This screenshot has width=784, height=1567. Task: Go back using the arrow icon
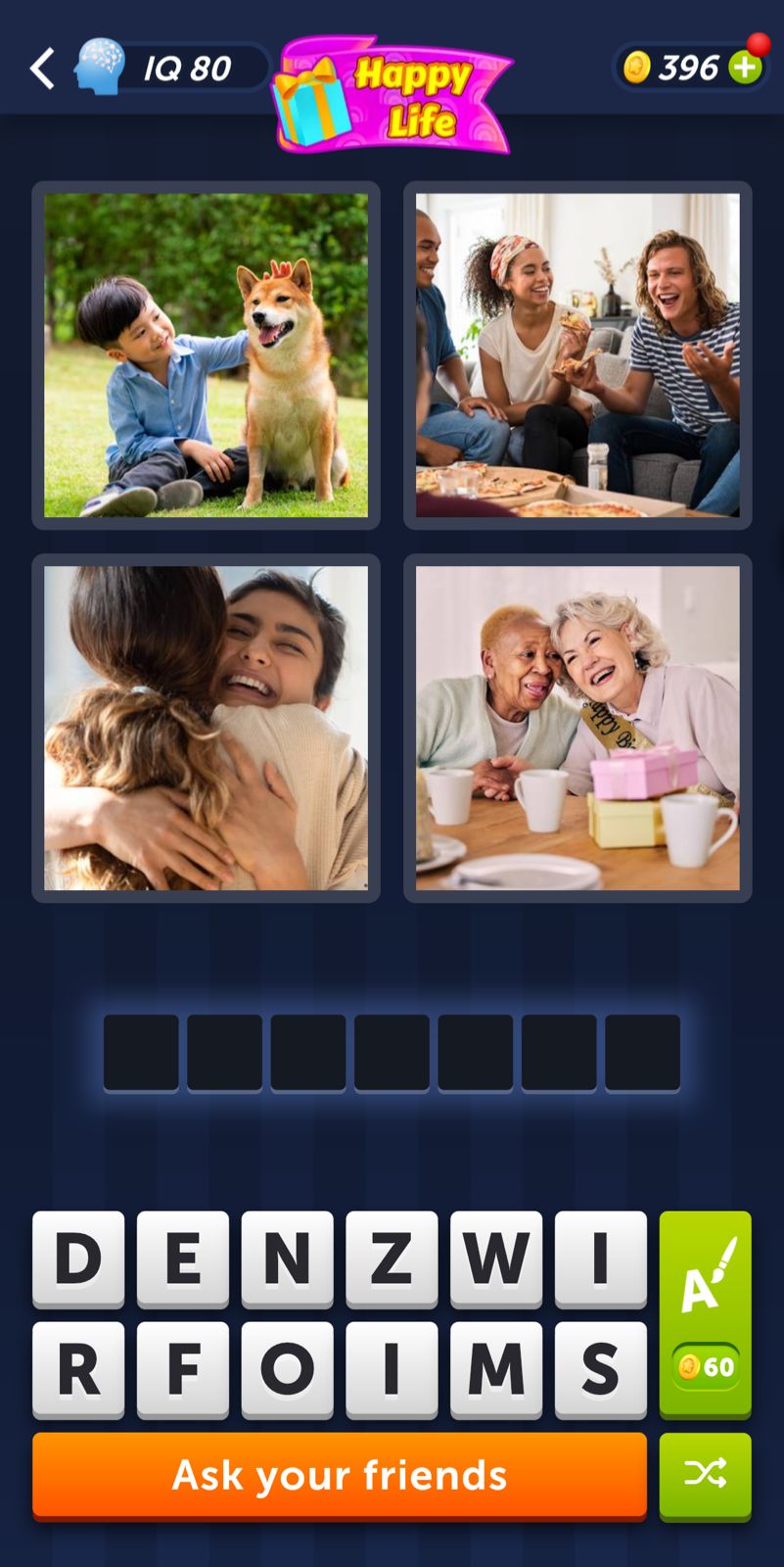click(42, 69)
